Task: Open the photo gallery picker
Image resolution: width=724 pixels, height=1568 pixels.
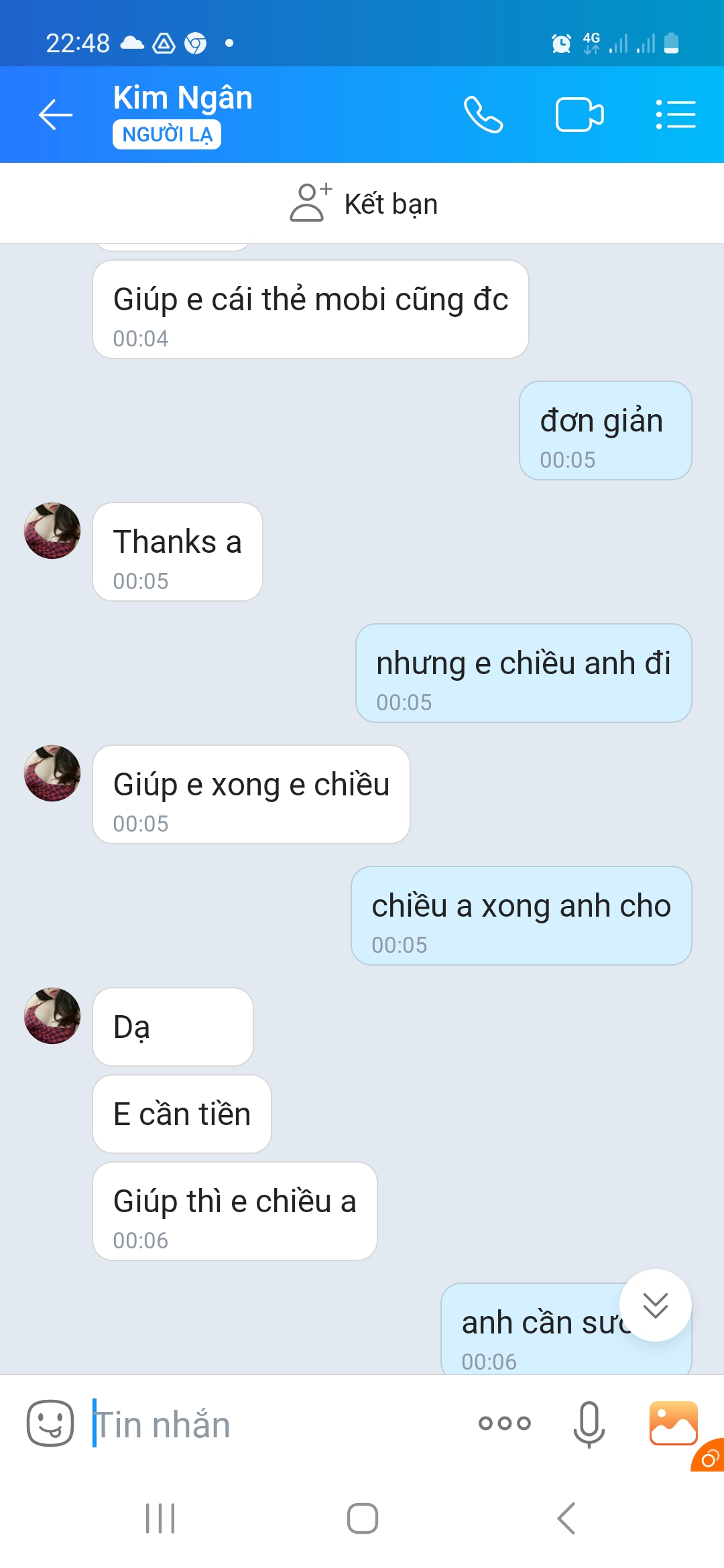Action: click(673, 1422)
